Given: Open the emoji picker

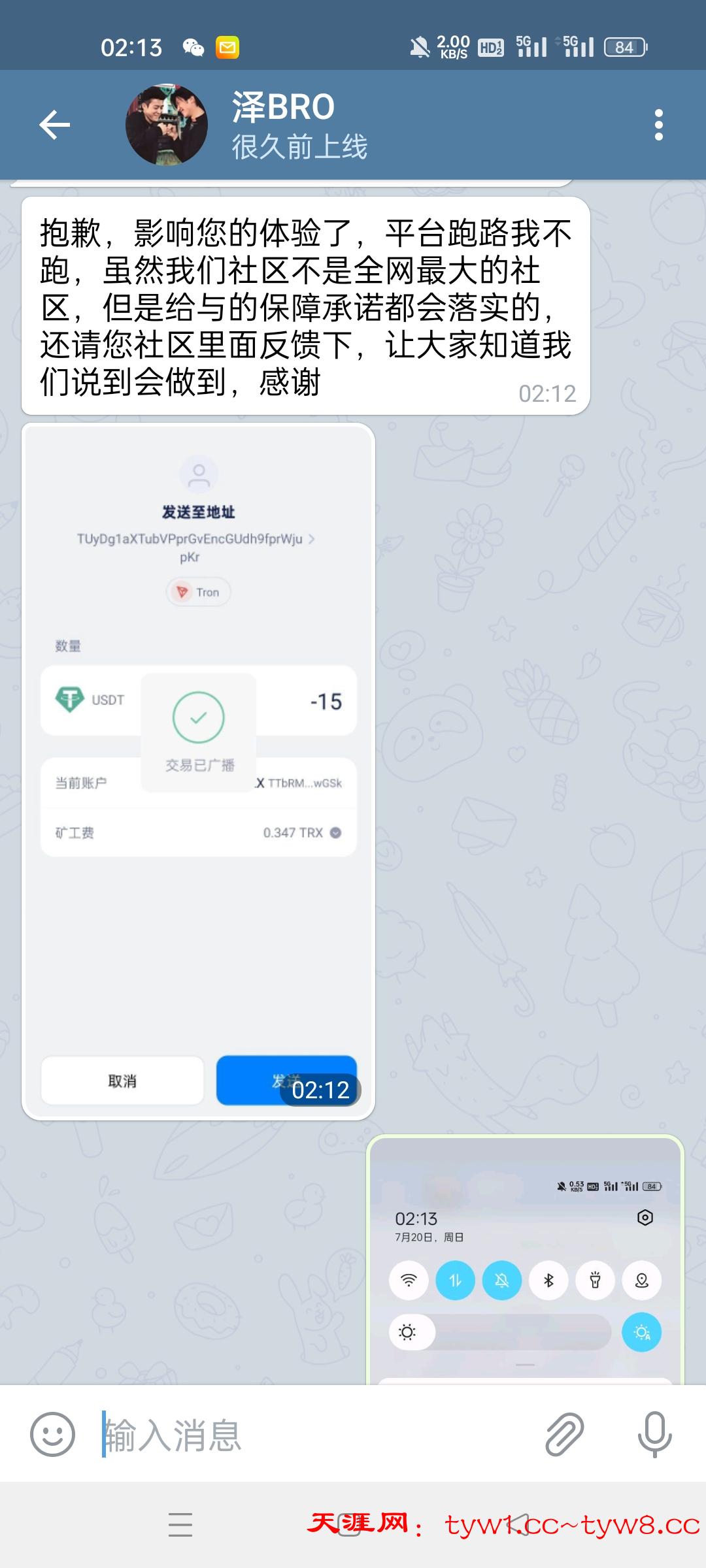Looking at the screenshot, I should tap(52, 1434).
